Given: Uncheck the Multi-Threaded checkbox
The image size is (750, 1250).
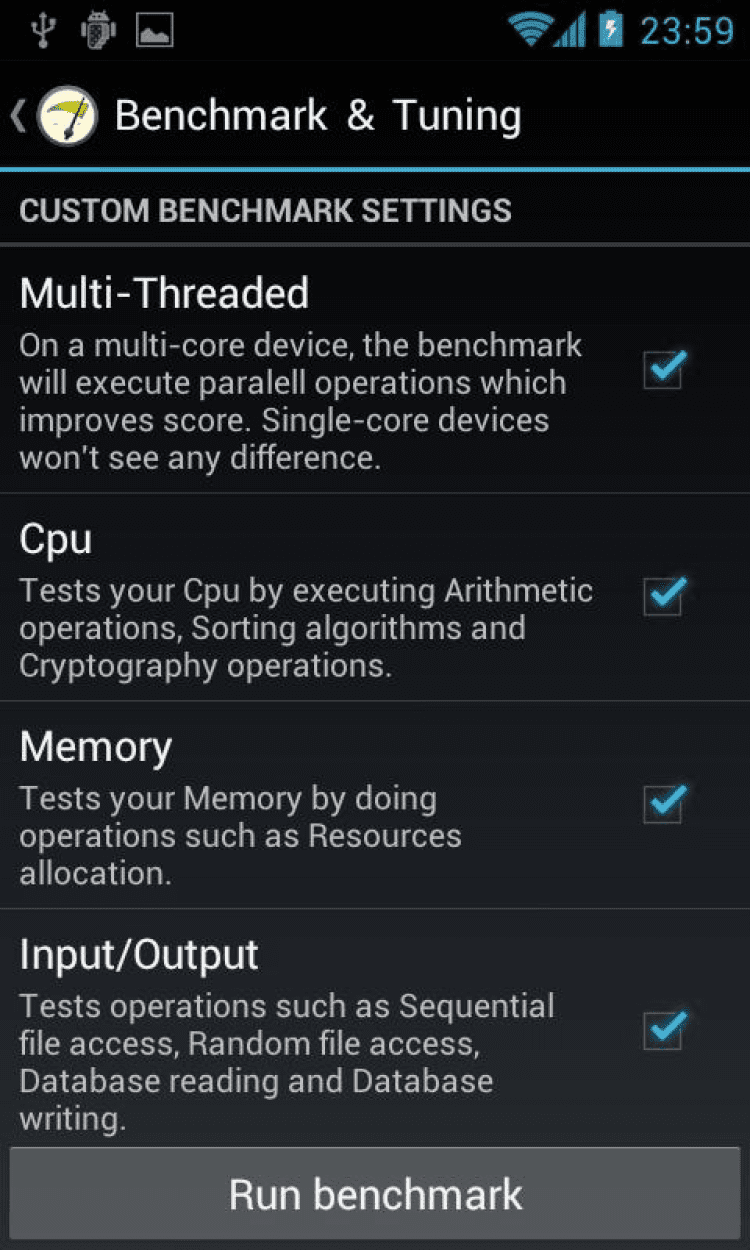Looking at the screenshot, I should click(663, 370).
